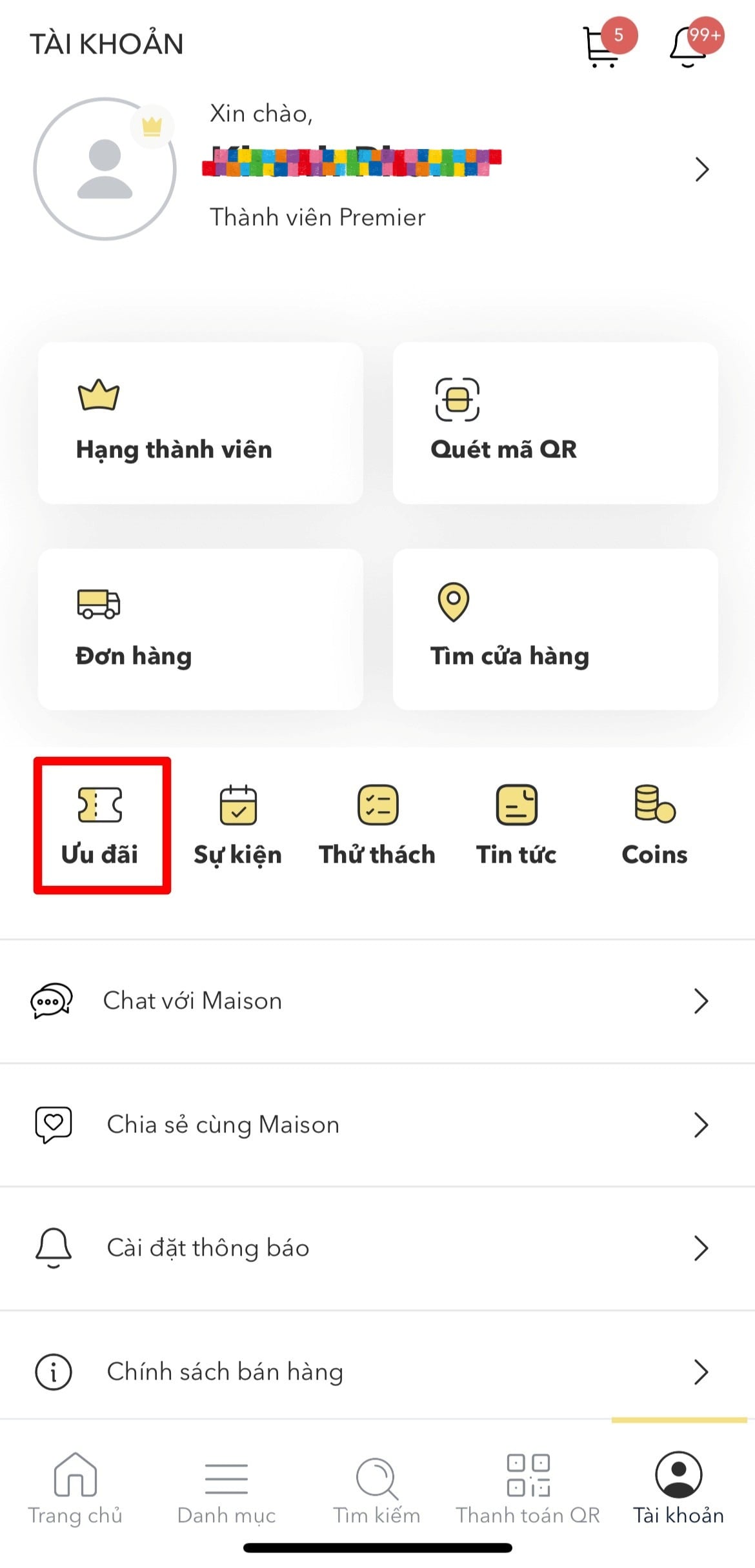Open Chia sẻ cùng Maison

click(377, 1125)
